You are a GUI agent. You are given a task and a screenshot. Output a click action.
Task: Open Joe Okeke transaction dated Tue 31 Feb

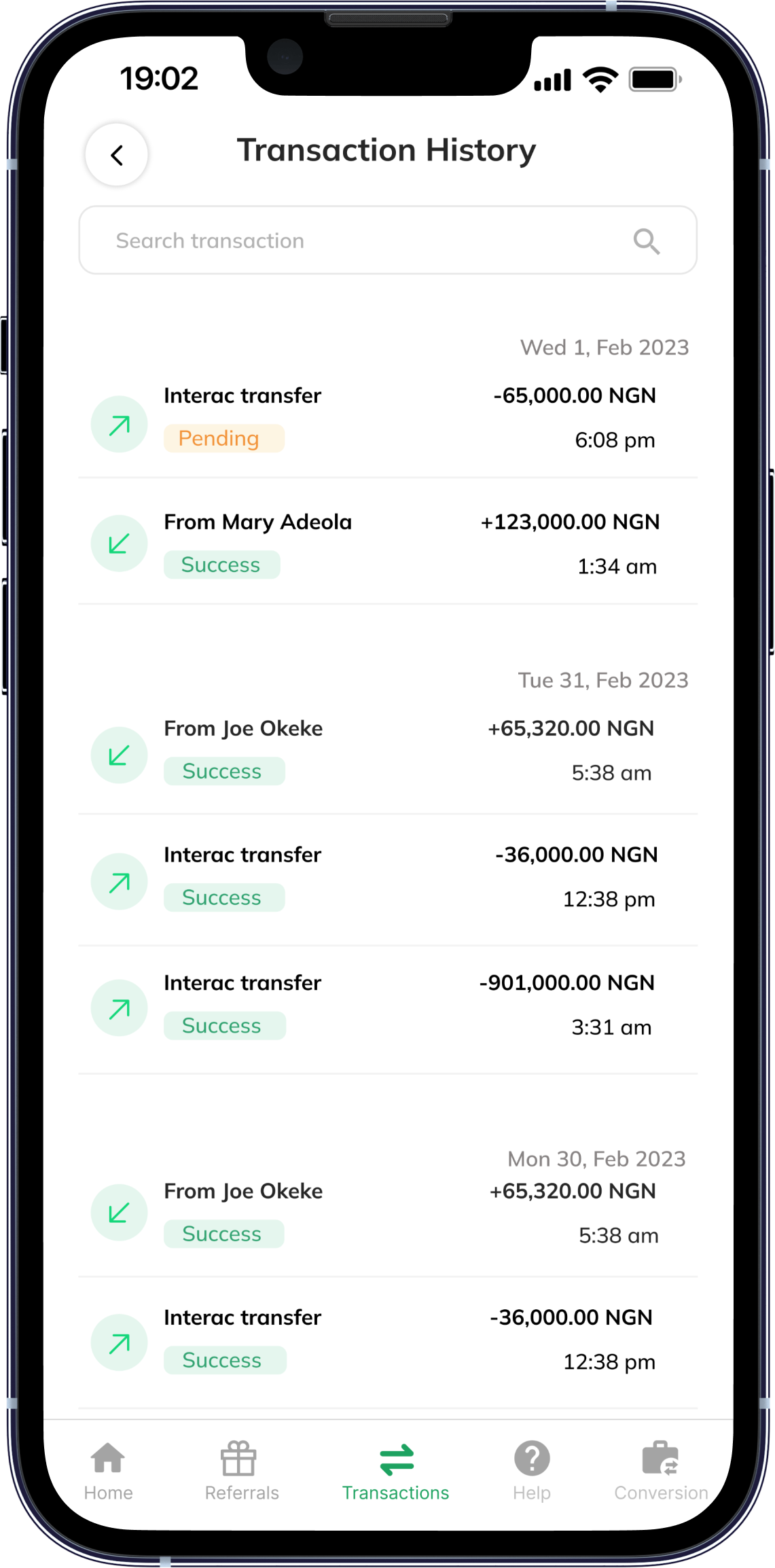pos(387,750)
